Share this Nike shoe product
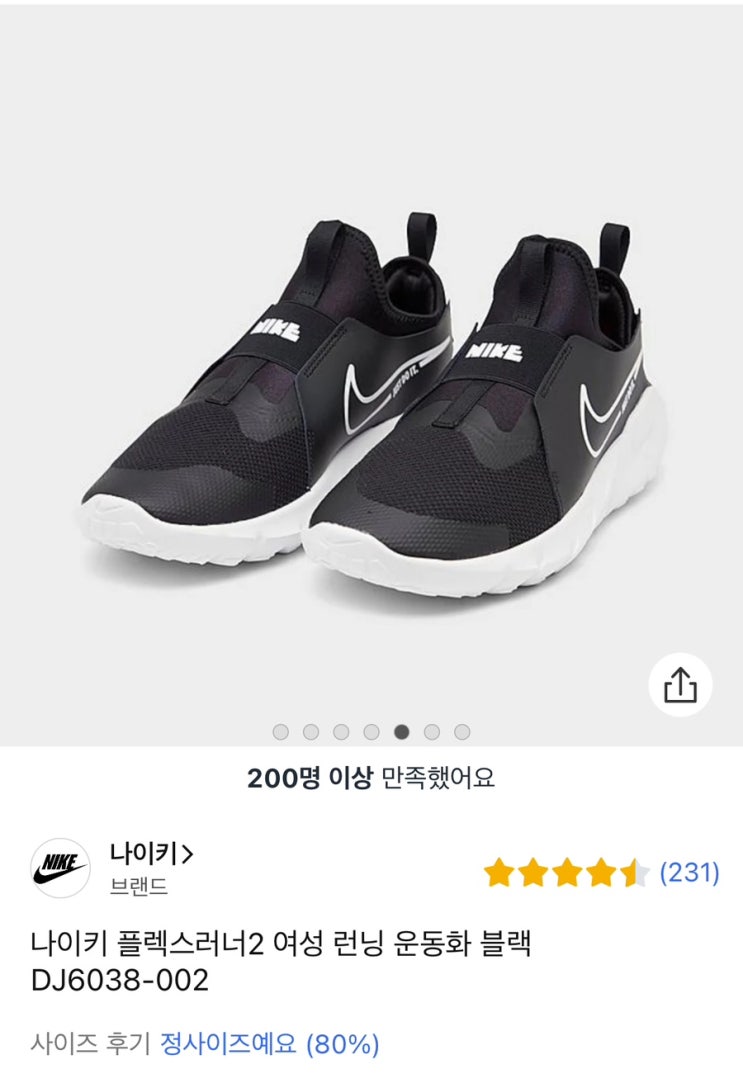Screen dimensions: 743x1088 (680, 684)
